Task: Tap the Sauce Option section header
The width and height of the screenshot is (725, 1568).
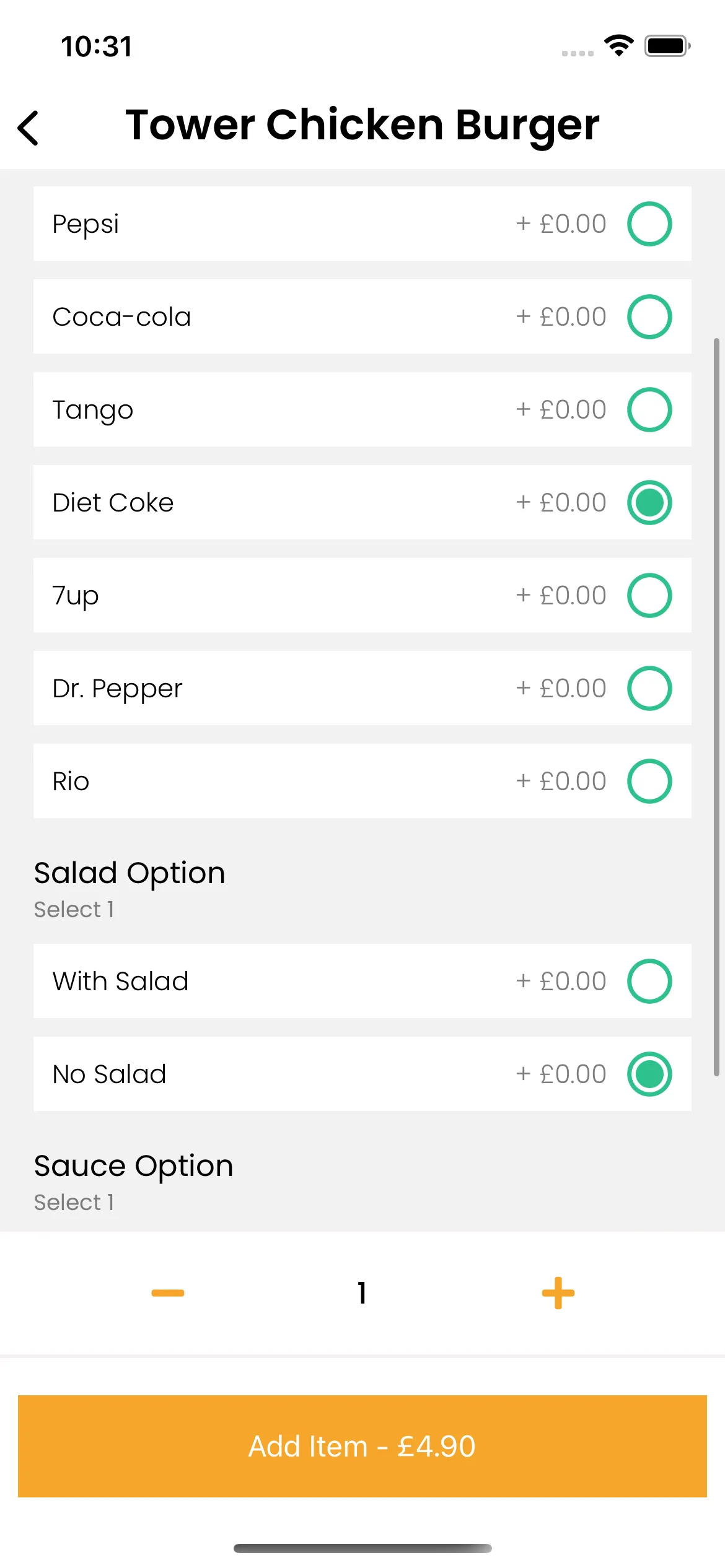Action: 133,1165
